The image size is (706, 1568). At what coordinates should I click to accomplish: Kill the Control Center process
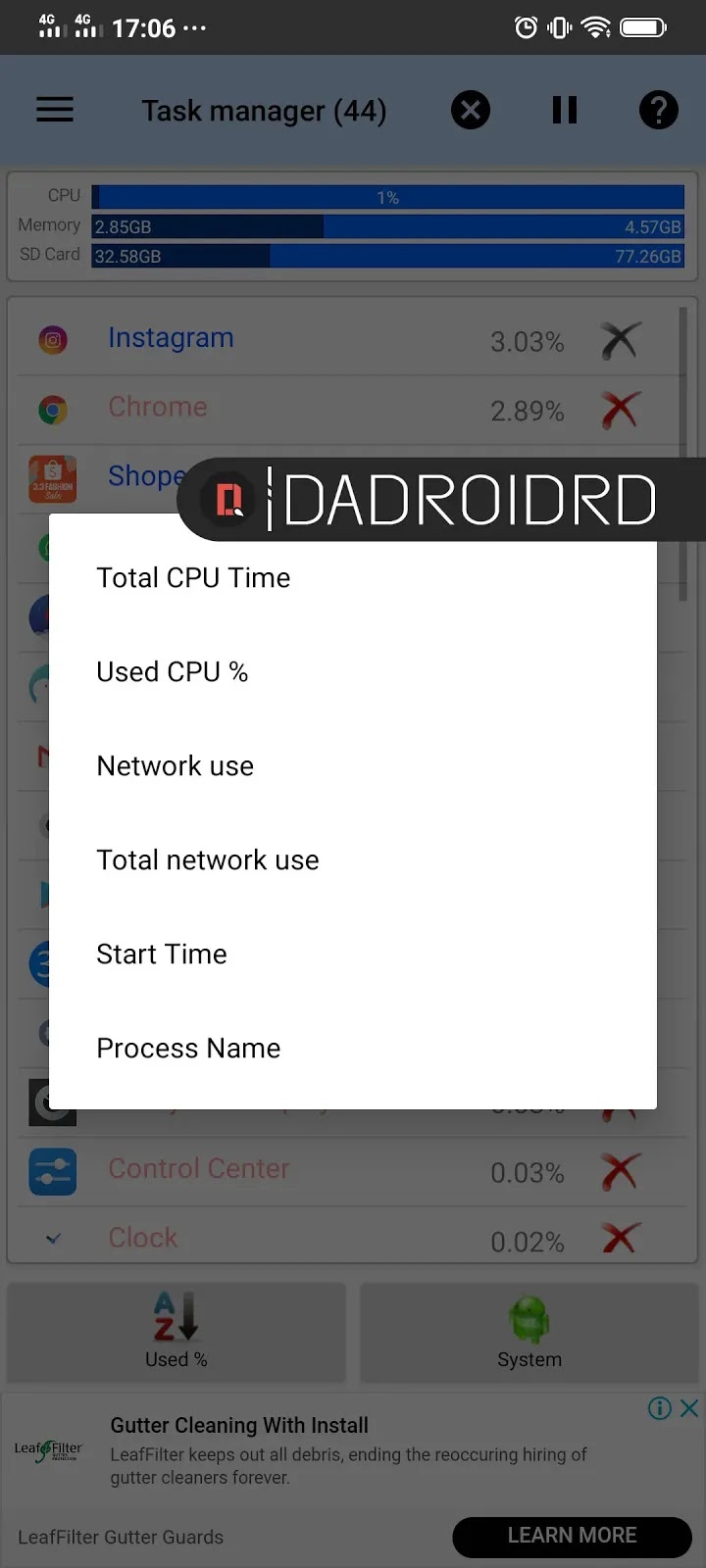(x=620, y=1171)
